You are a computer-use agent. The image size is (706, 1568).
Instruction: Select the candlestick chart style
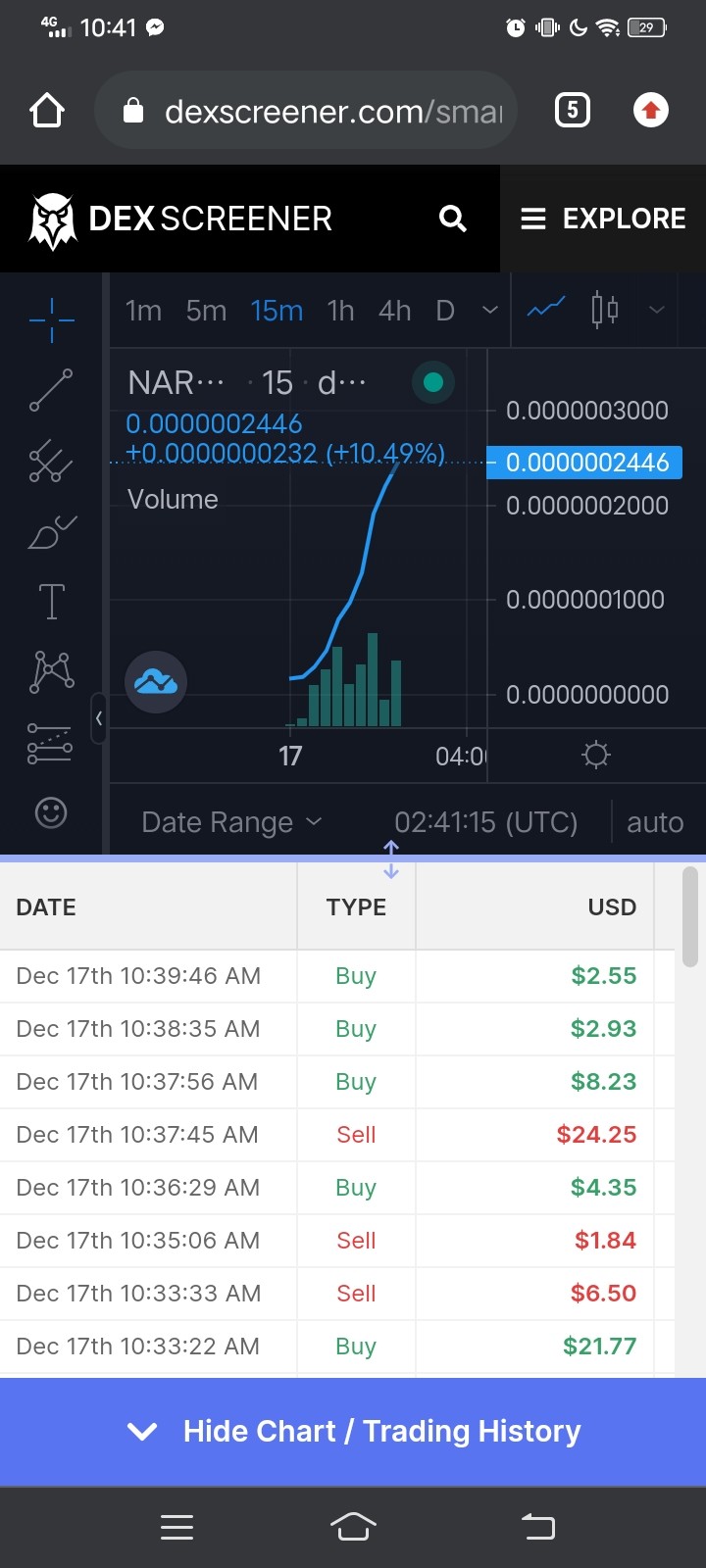[x=605, y=310]
